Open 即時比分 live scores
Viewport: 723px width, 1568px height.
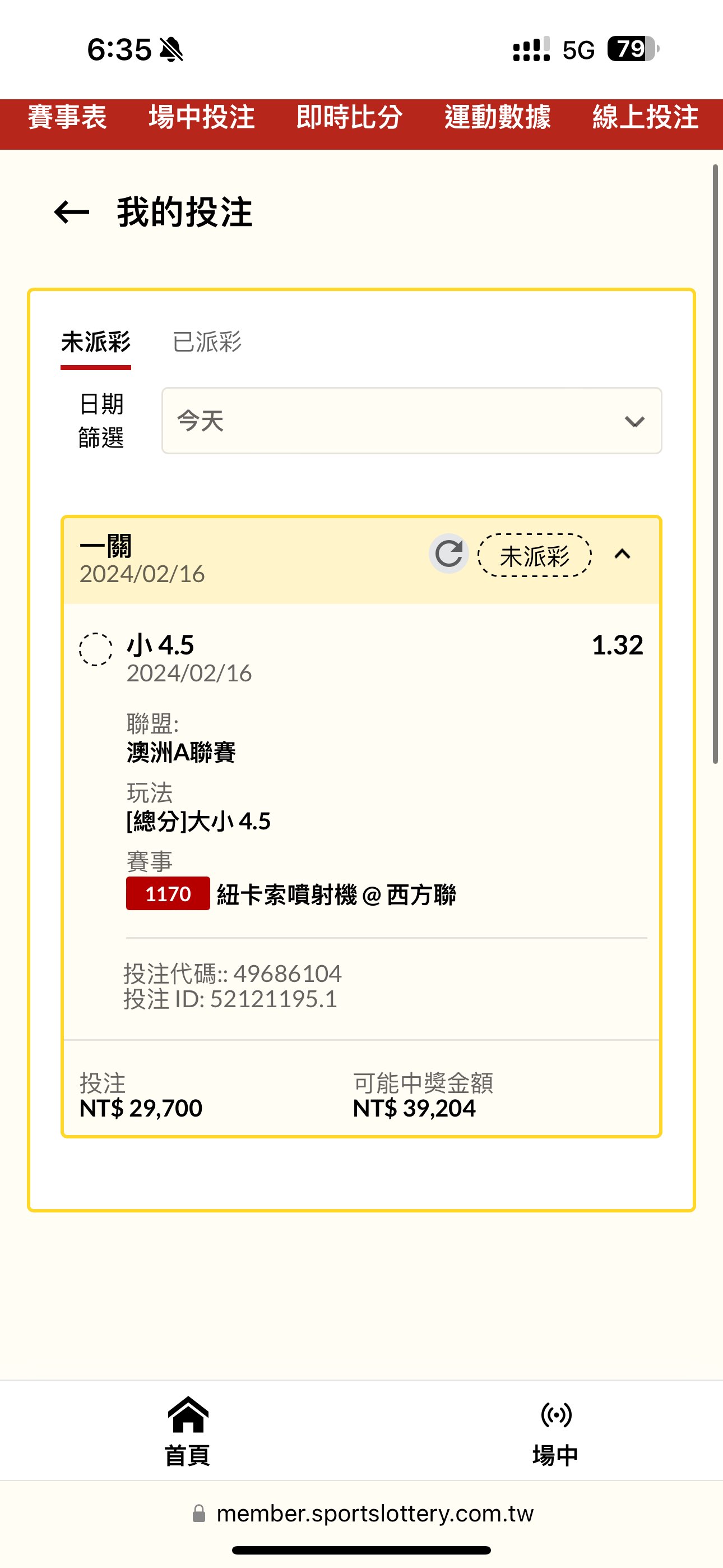(349, 117)
